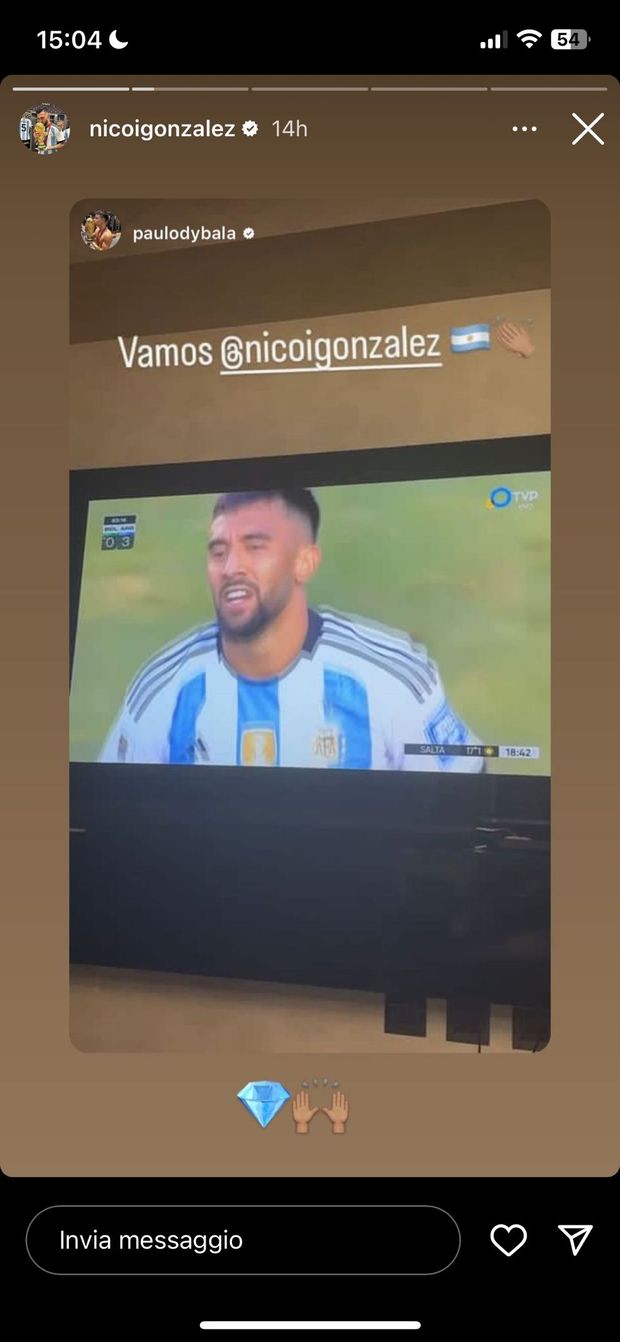Screen dimensions: 620x1342
Task: Like this story with the heart
Action: click(508, 1240)
